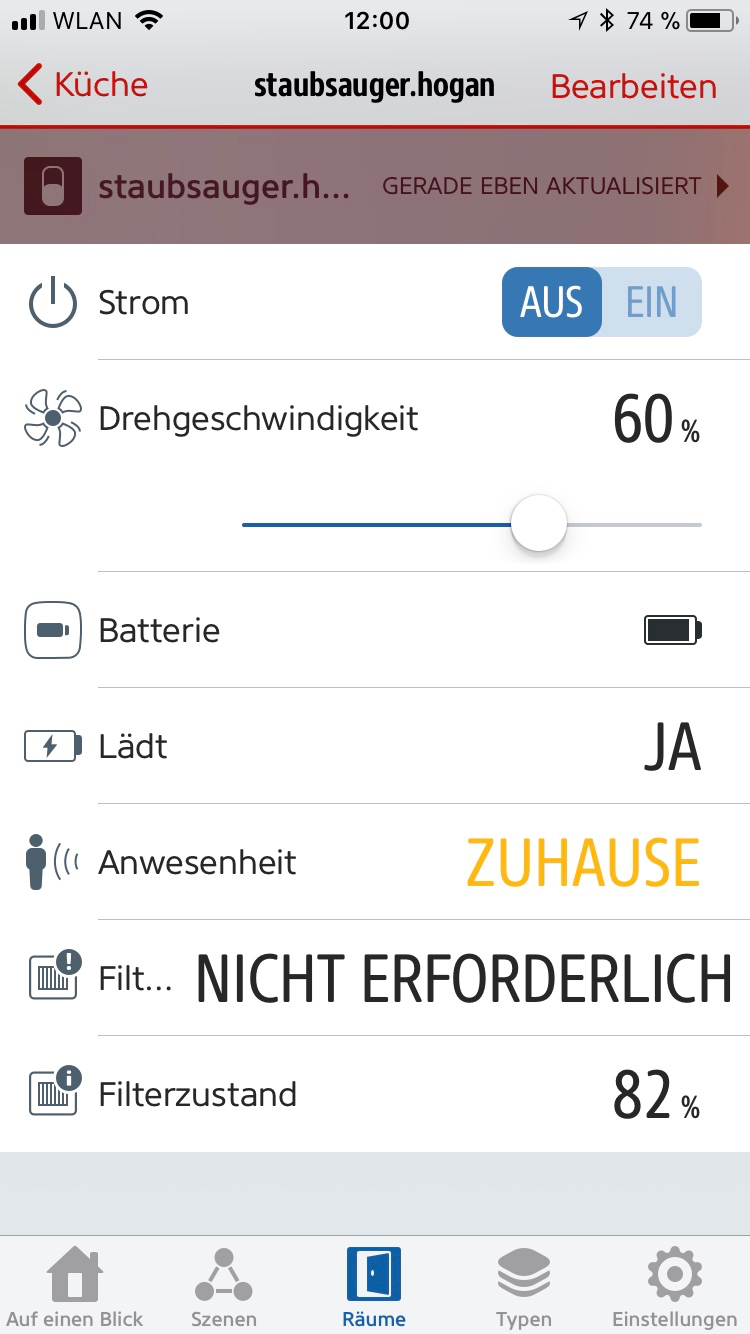
Task: Select AUS on the Strom switch
Action: click(552, 302)
